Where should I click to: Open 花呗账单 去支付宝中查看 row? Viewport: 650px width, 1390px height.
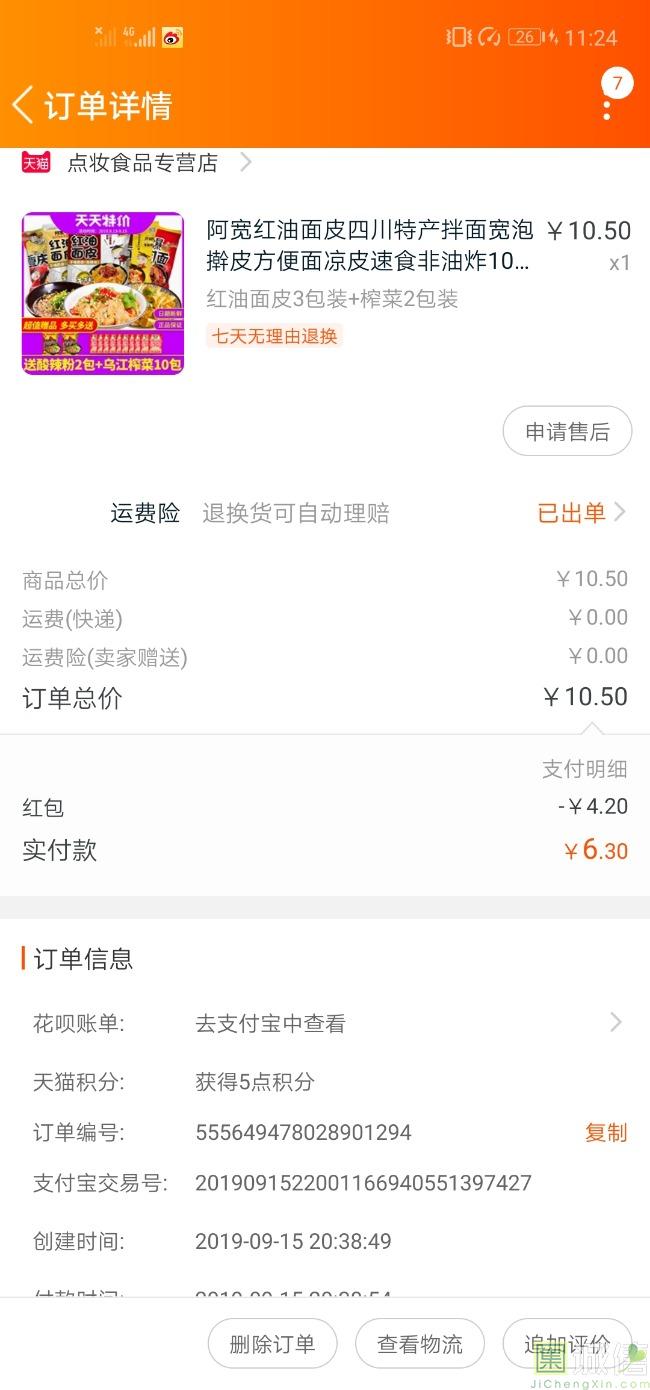(x=325, y=1023)
